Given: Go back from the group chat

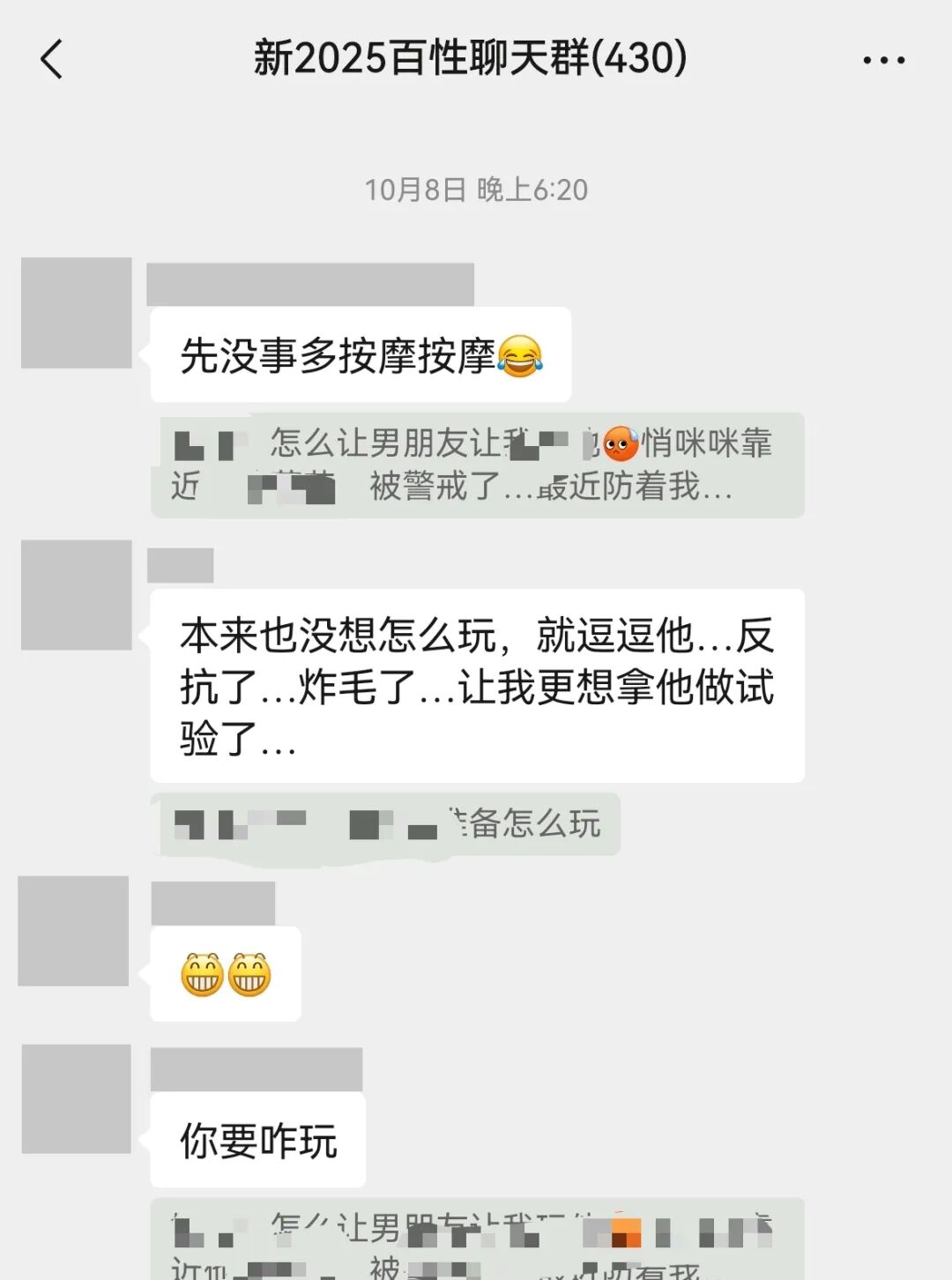Looking at the screenshot, I should point(52,60).
